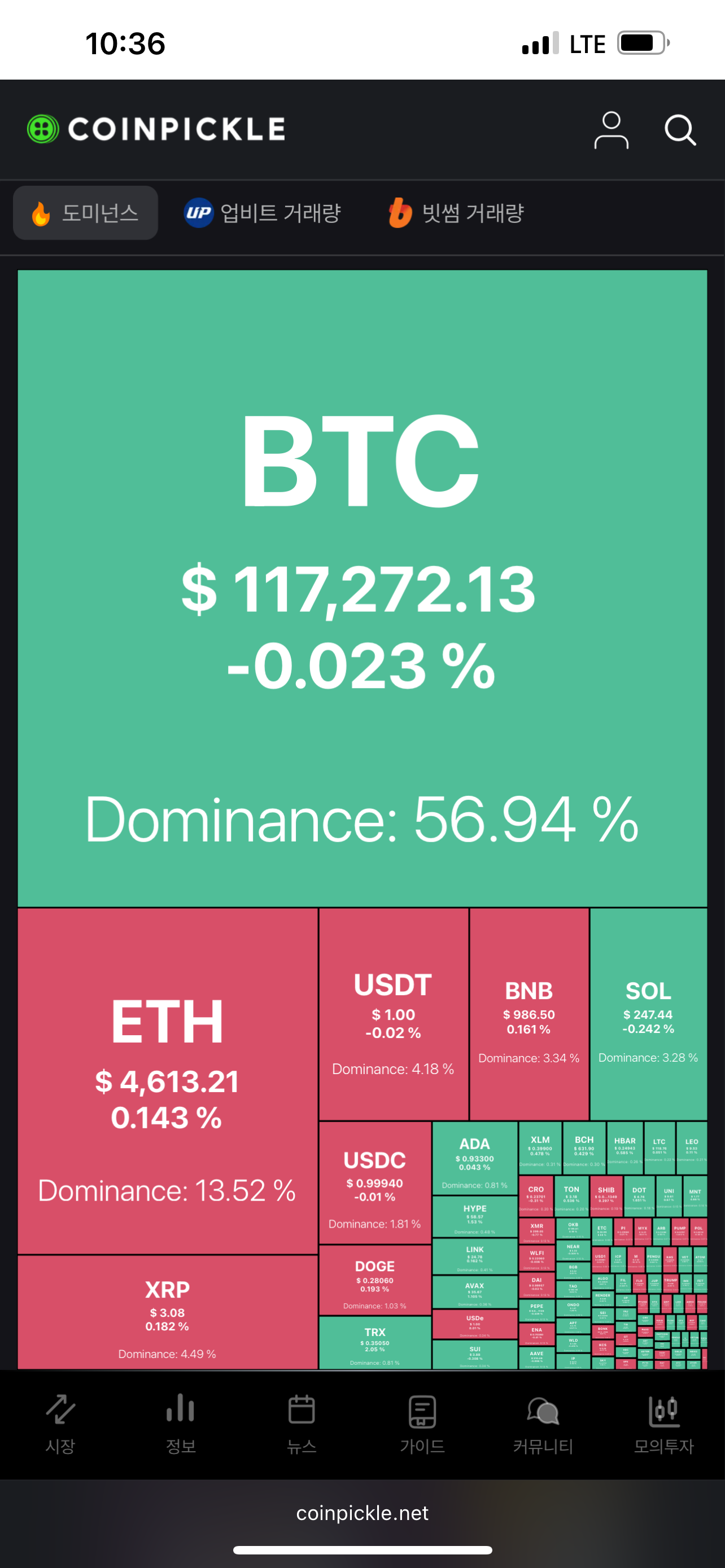This screenshot has height=1568, width=725.
Task: Go to the 가이드 tab
Action: [422, 1424]
